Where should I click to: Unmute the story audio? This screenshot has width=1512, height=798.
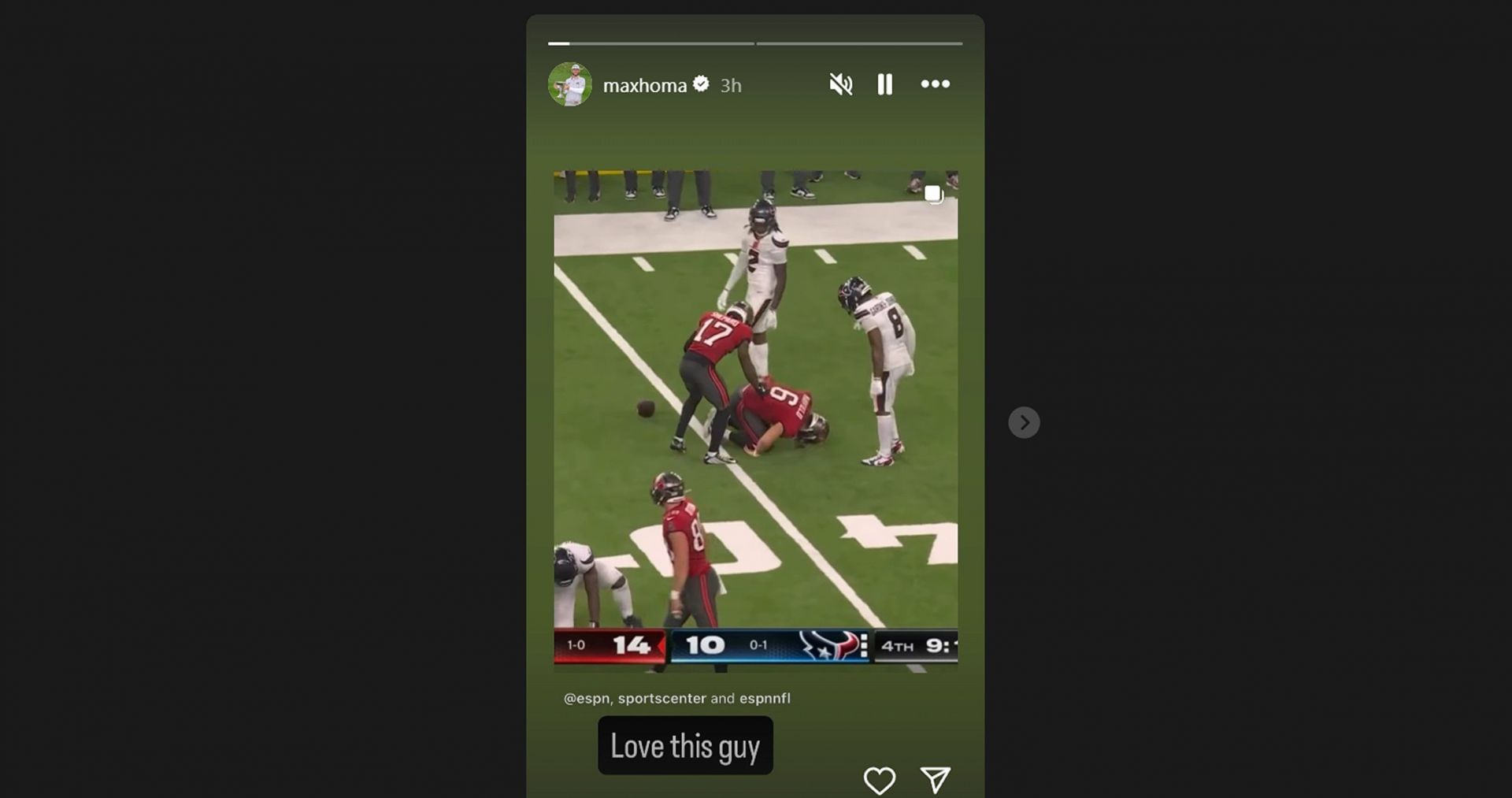click(840, 84)
